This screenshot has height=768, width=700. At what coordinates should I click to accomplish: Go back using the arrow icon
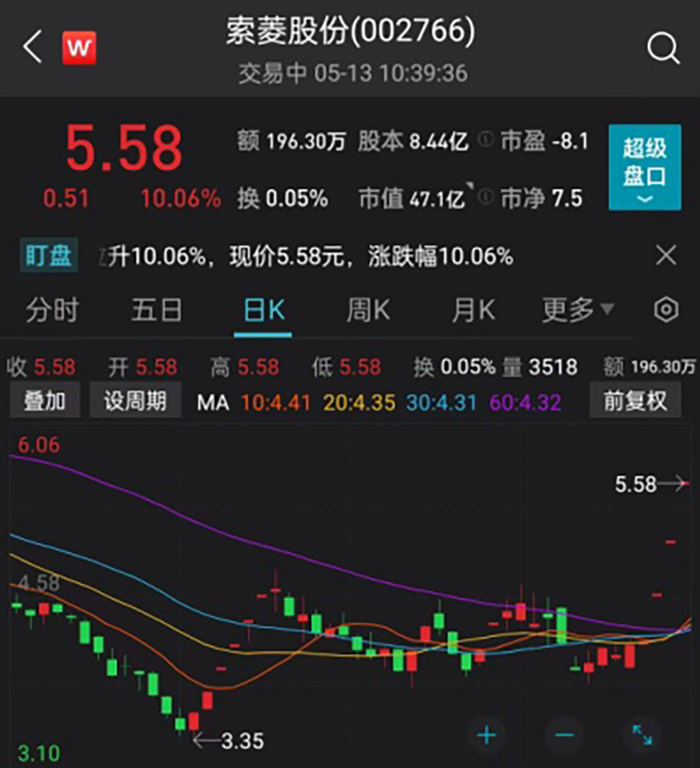coord(32,47)
